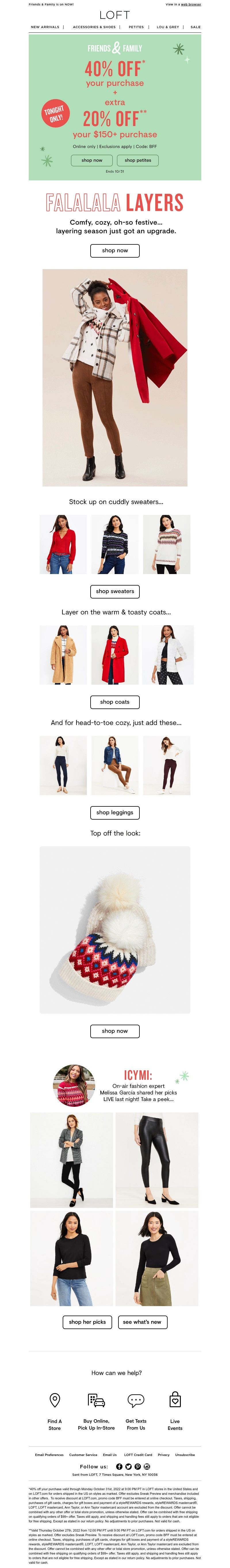Tap the shop petites button

pos(138,160)
